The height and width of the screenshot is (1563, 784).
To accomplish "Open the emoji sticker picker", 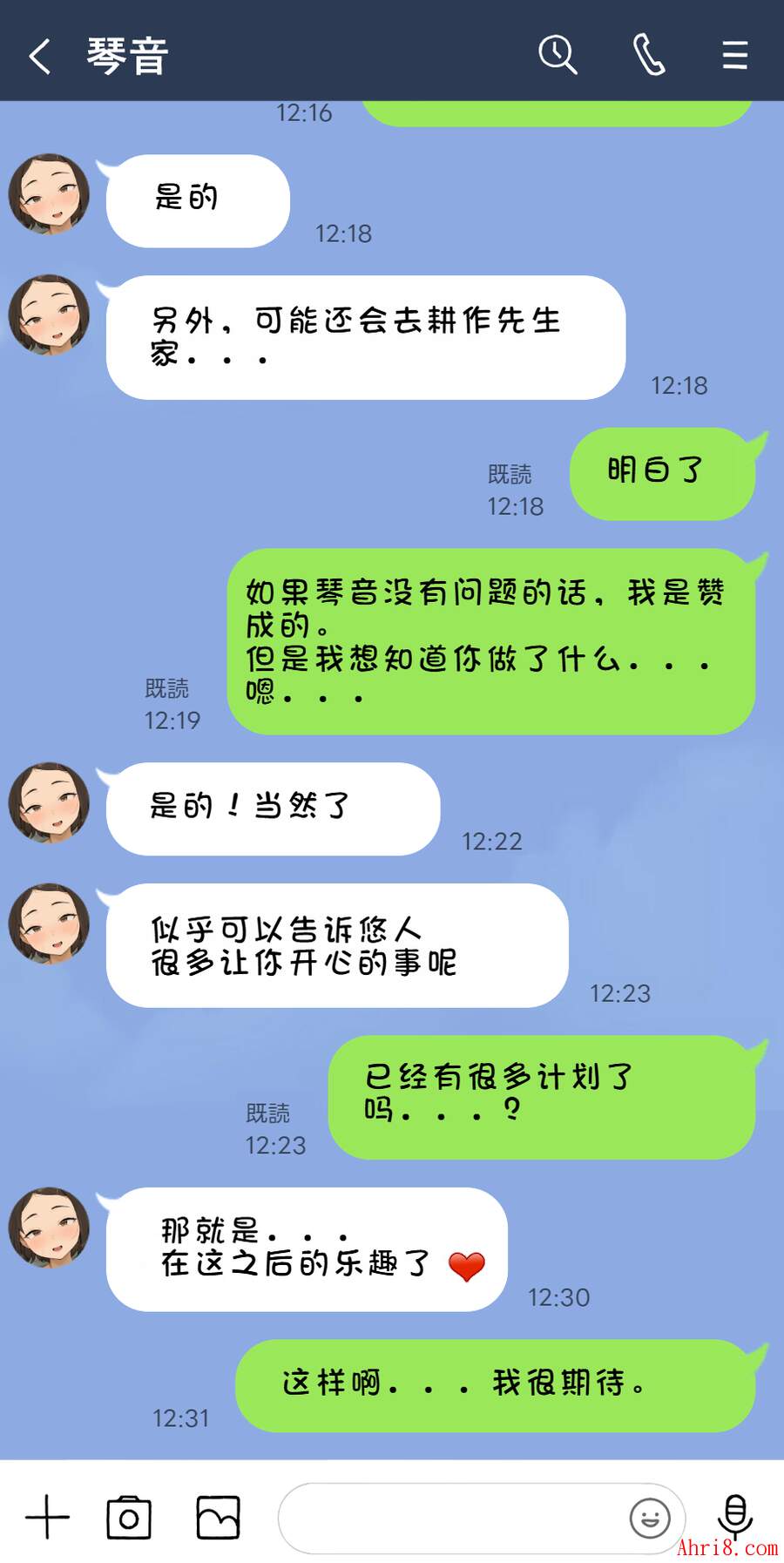I will coord(650,1519).
